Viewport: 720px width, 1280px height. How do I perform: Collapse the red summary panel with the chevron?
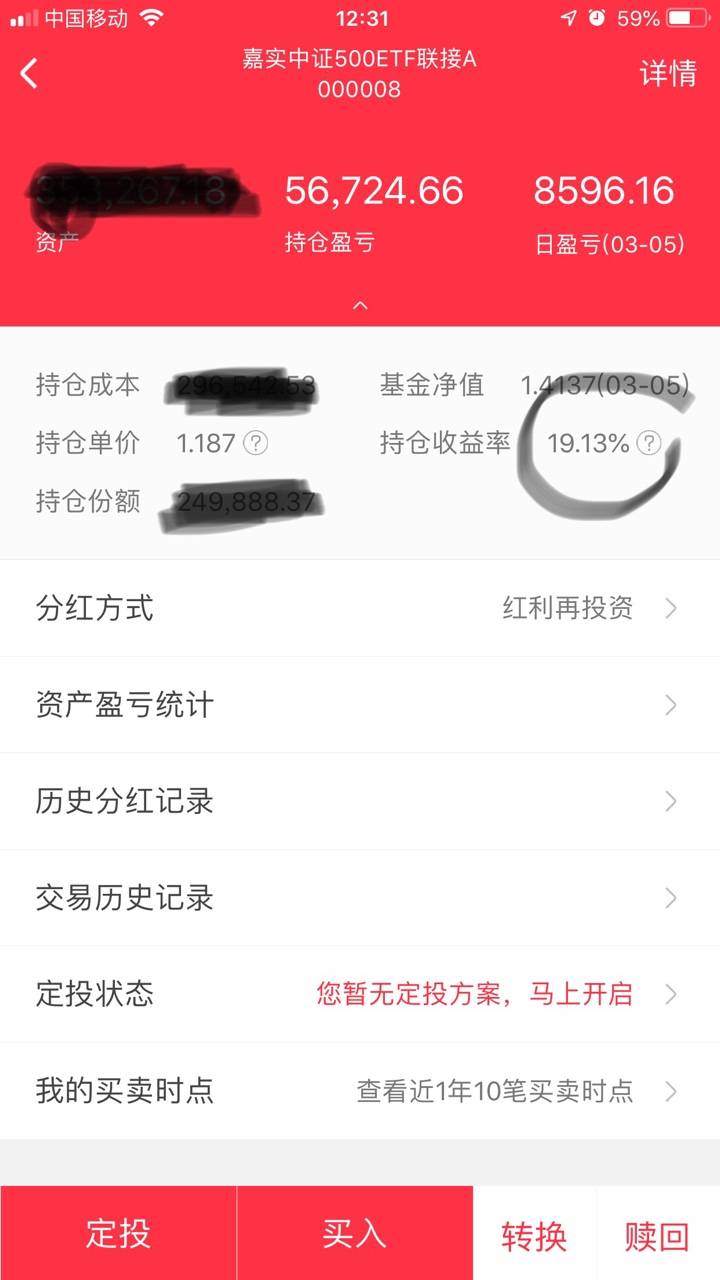360,305
